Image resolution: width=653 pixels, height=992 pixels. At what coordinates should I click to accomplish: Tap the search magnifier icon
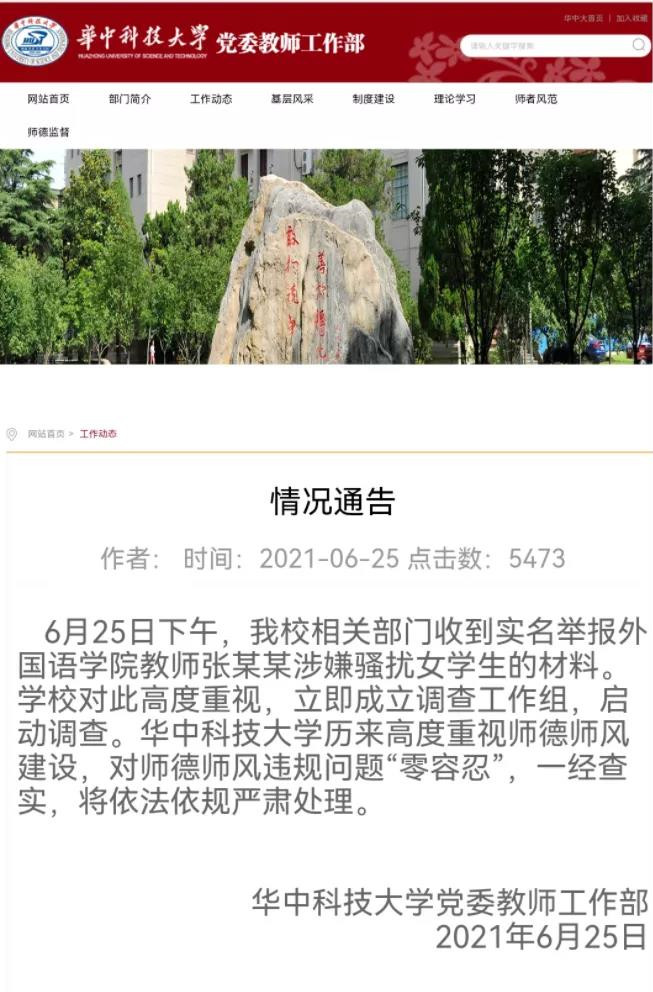tap(638, 45)
